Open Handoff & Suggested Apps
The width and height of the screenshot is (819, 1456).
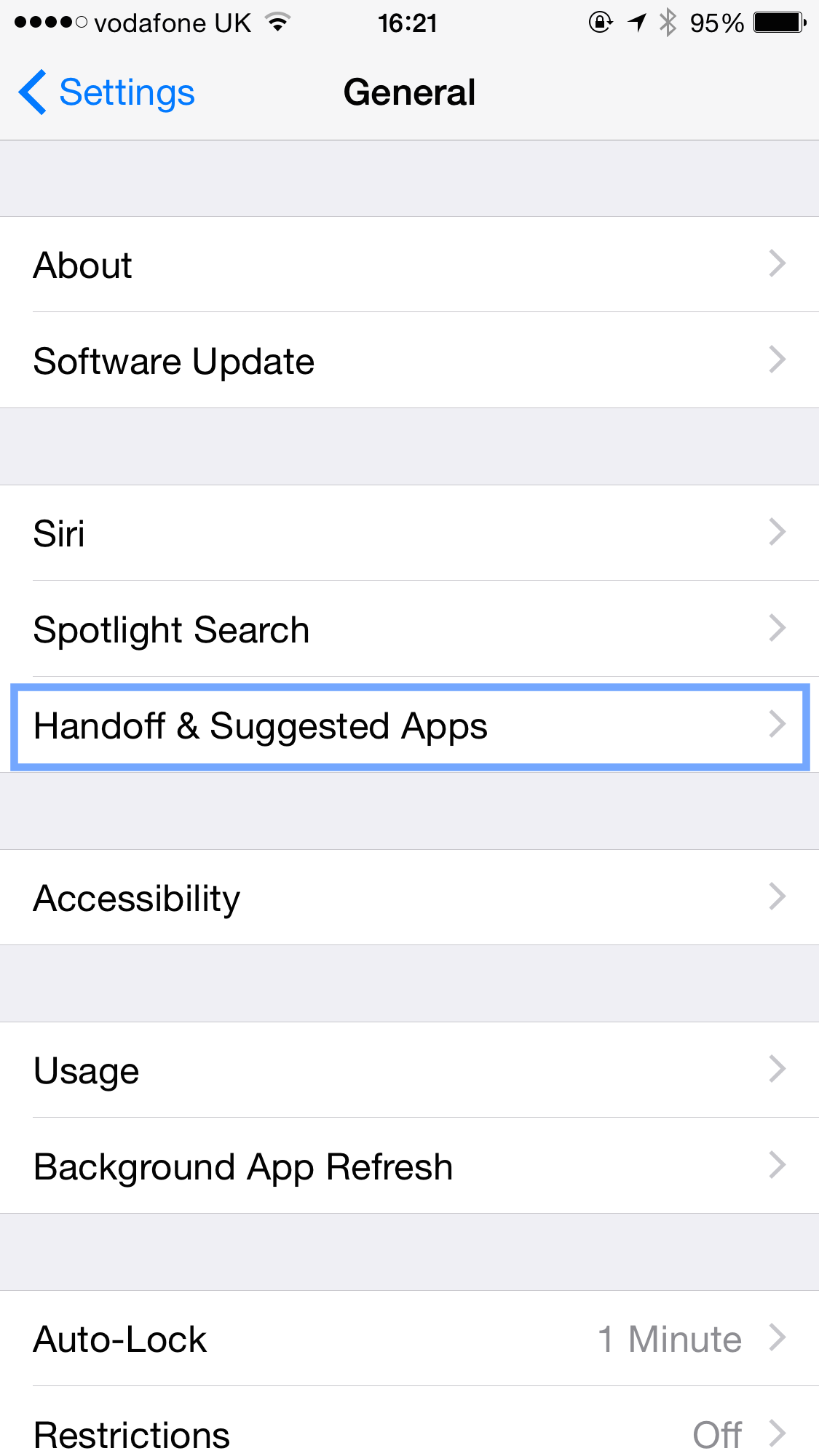pyautogui.click(x=409, y=725)
